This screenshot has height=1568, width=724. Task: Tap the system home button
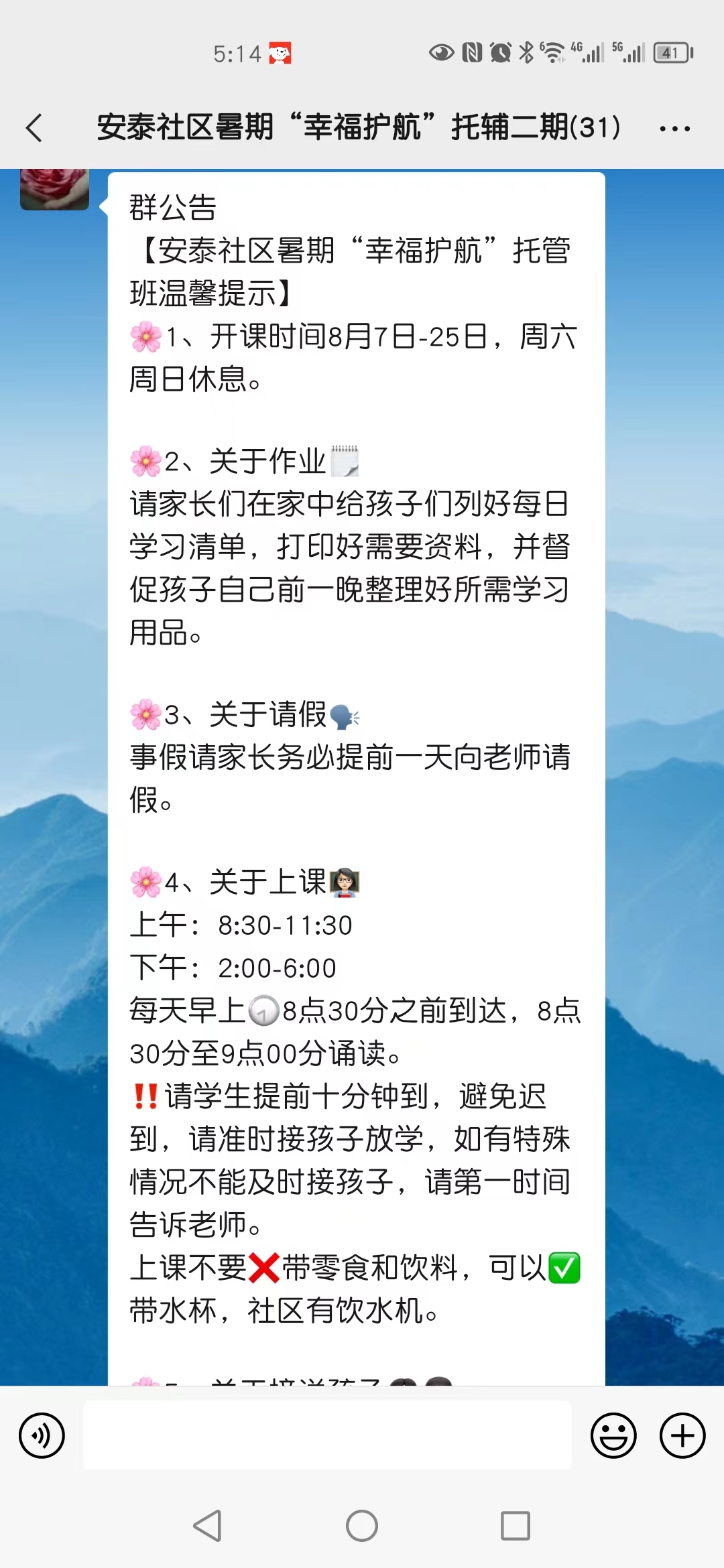pyautogui.click(x=362, y=1526)
